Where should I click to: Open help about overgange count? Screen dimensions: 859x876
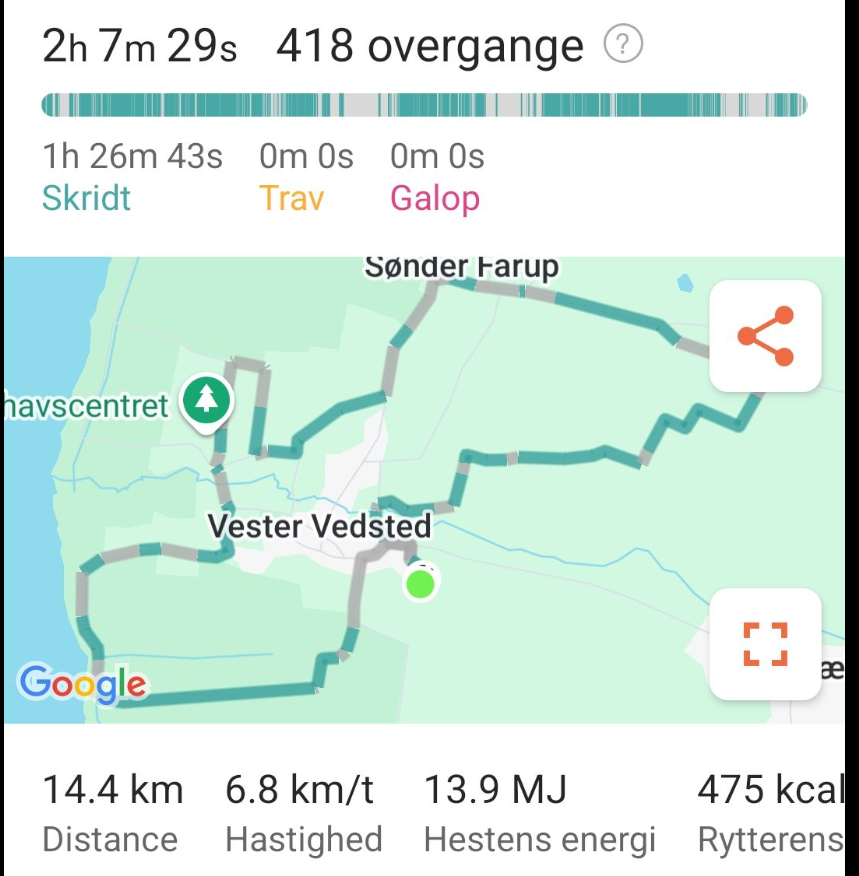pos(623,45)
